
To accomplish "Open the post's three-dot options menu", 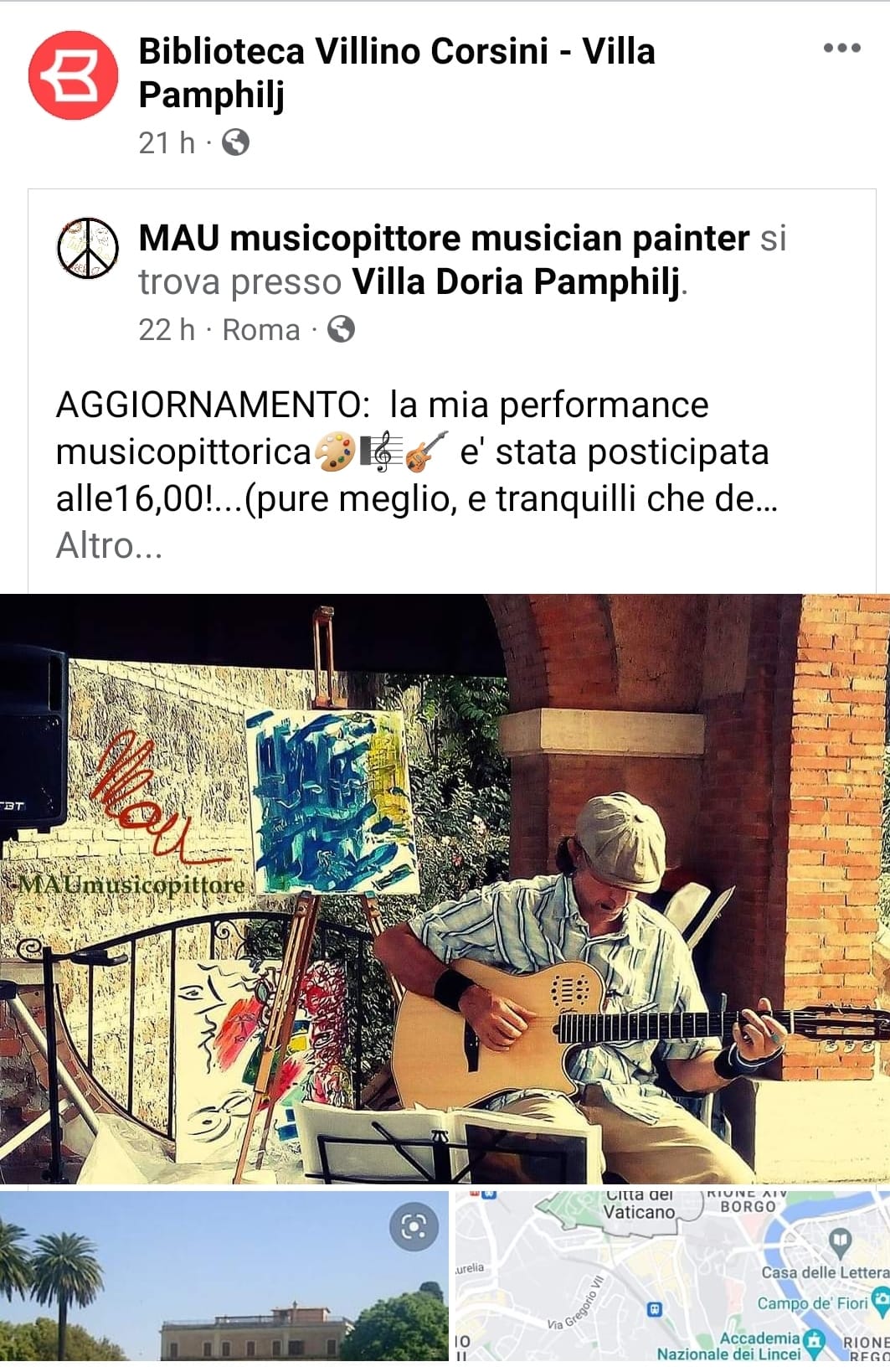I will (x=841, y=48).
